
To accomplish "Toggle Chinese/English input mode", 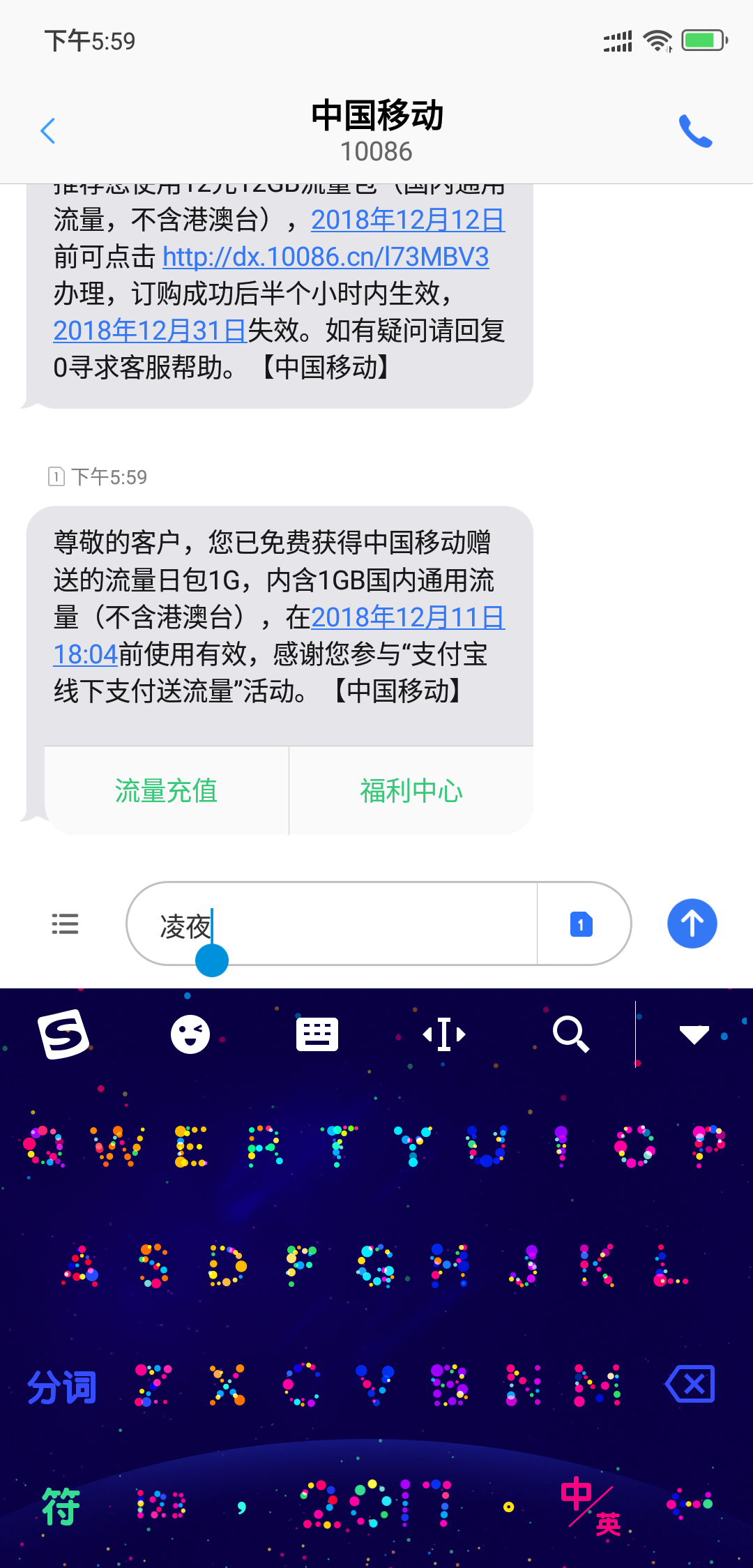I will coord(593,1507).
